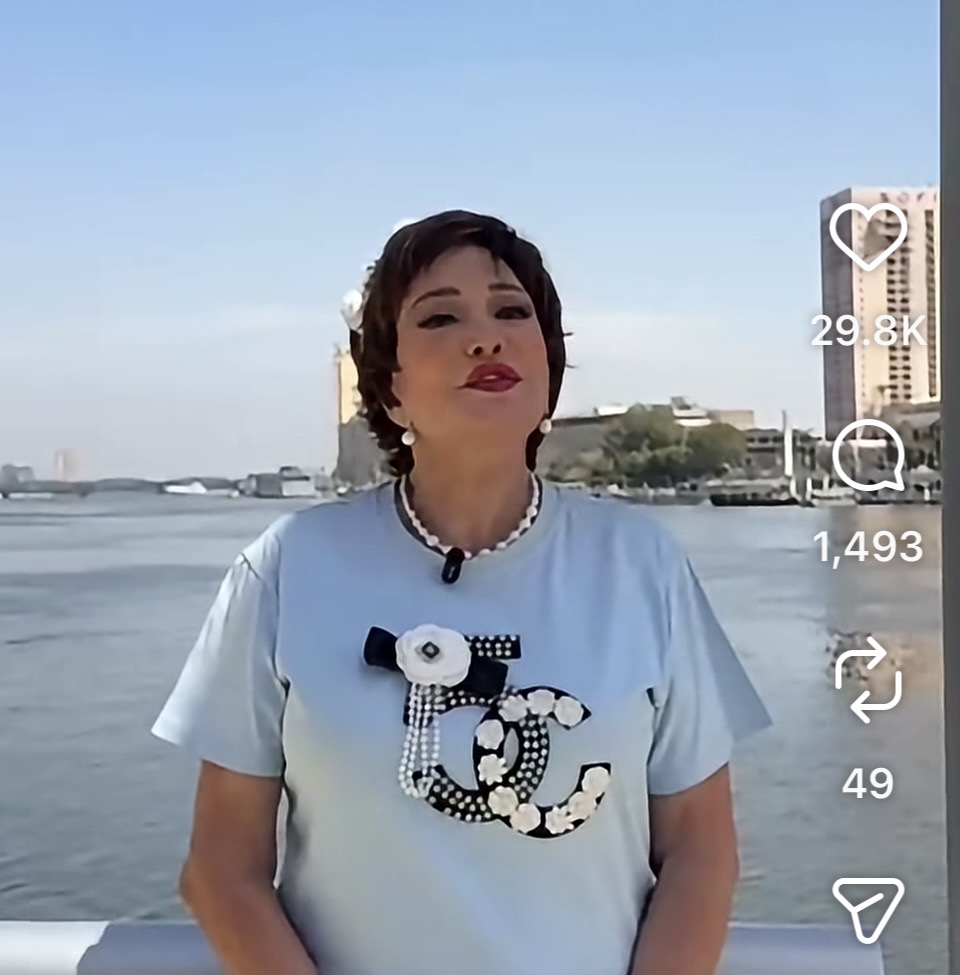Repost this reel

(x=868, y=679)
